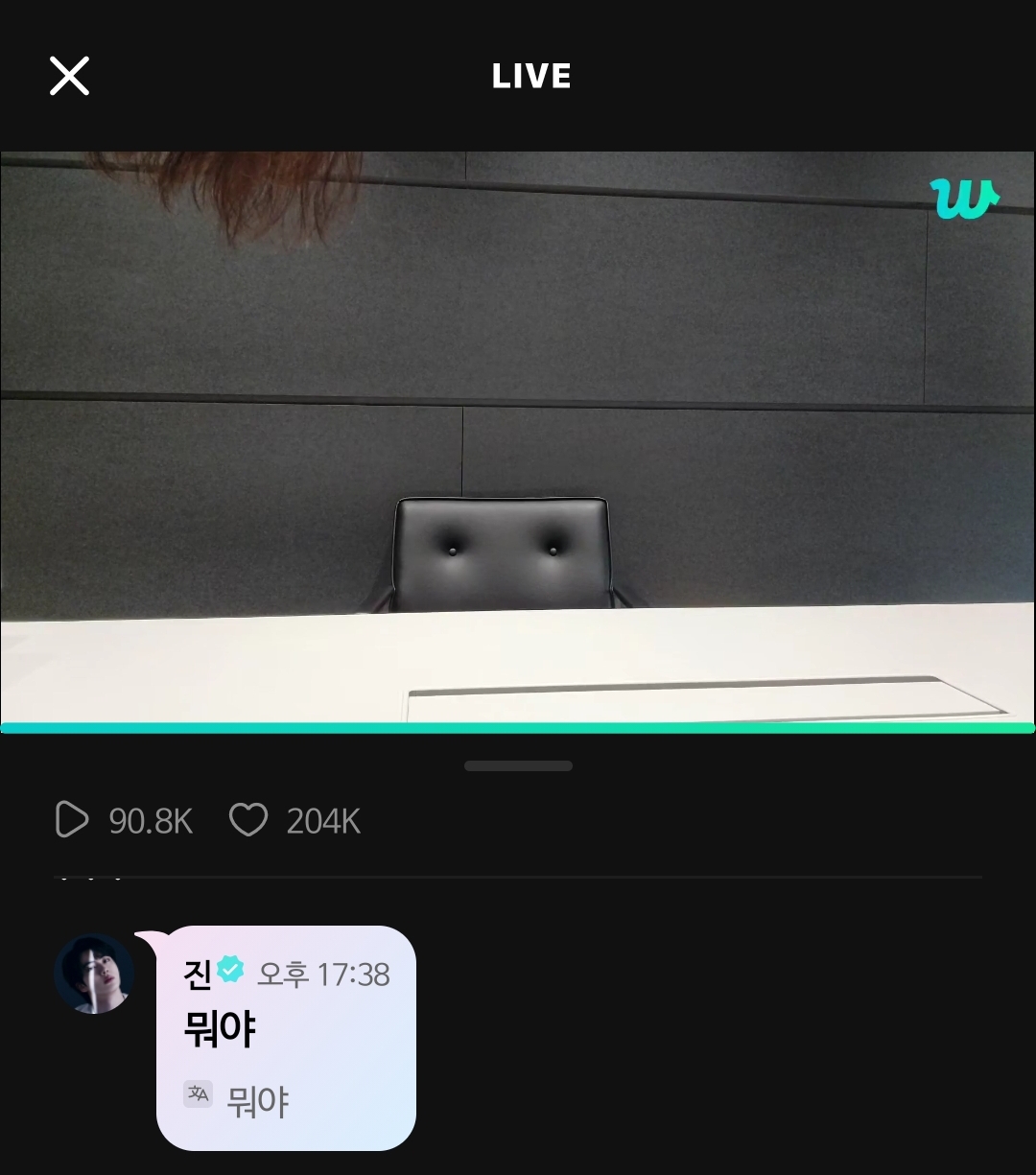
Task: Click the 204K like count
Action: point(323,820)
